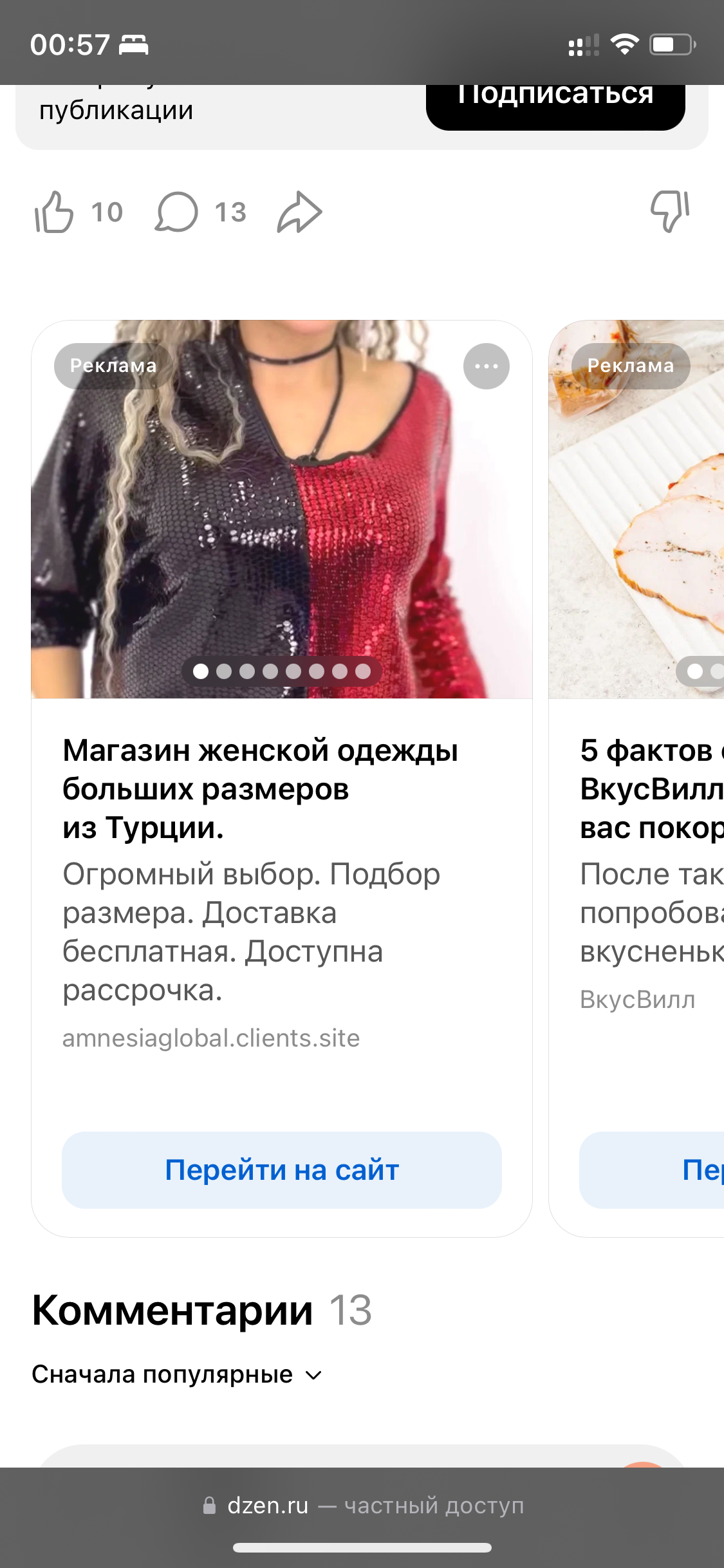Select the first carousel dot on the ad
The image size is (724, 1568).
[201, 671]
